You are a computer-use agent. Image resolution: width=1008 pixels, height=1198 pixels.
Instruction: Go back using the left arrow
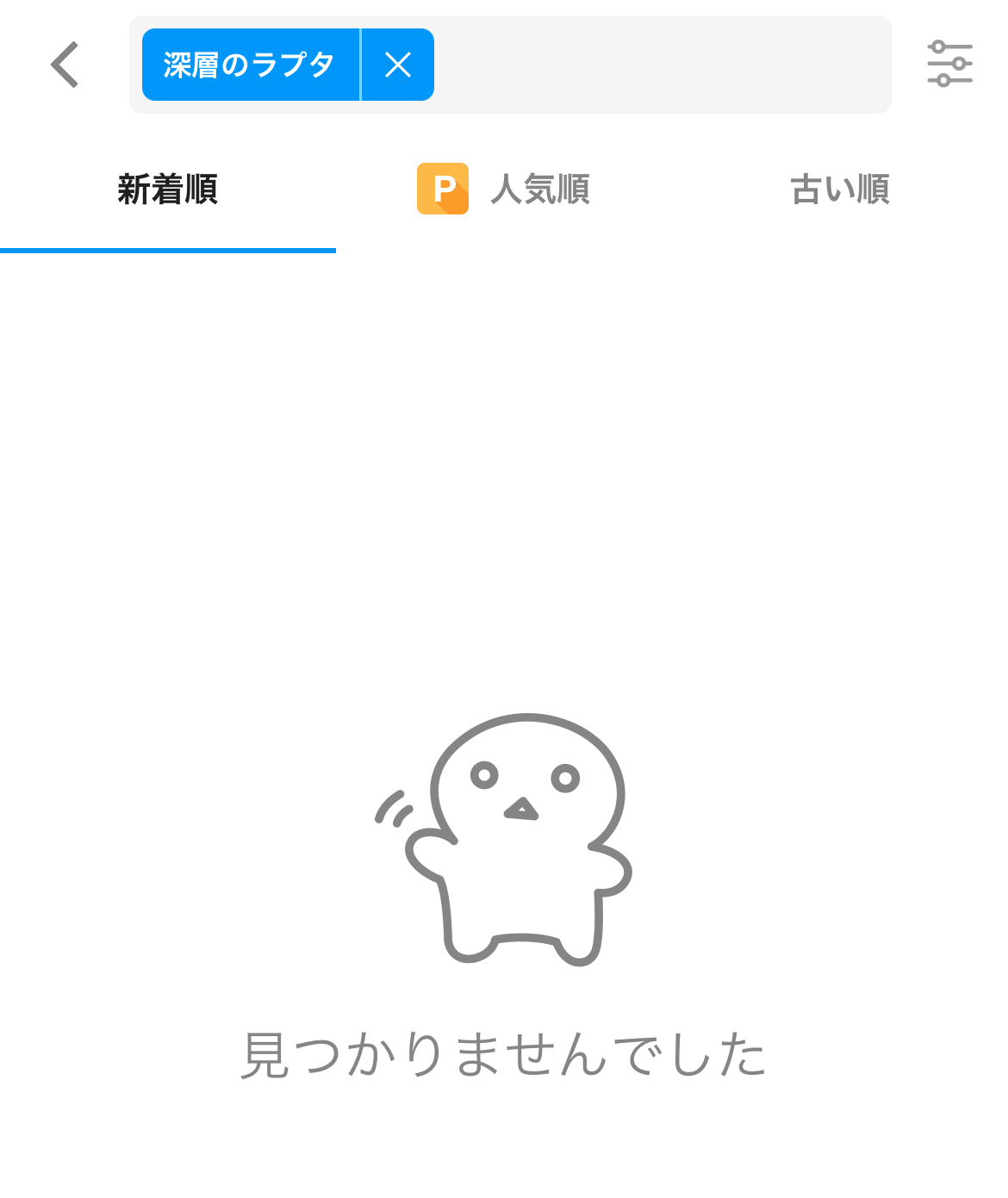[x=65, y=65]
